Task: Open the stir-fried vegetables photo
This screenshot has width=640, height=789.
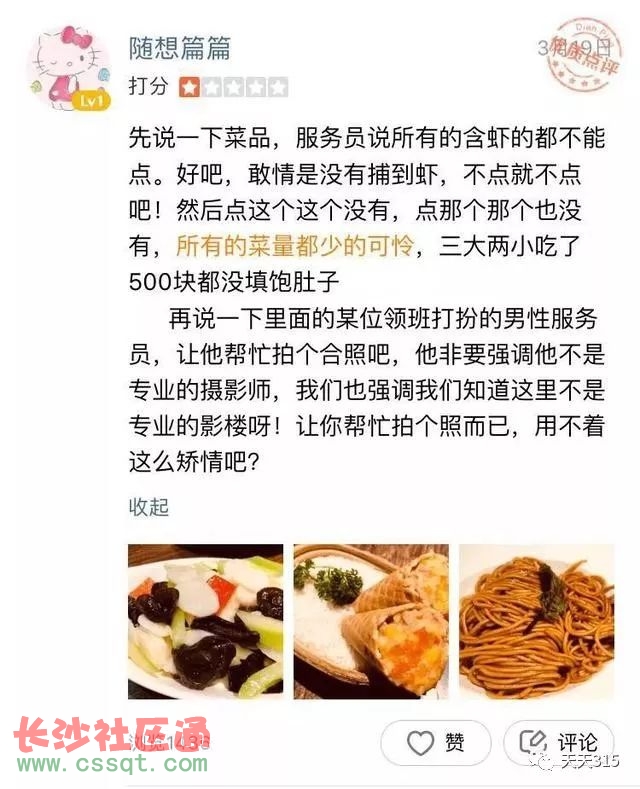Action: pos(205,621)
